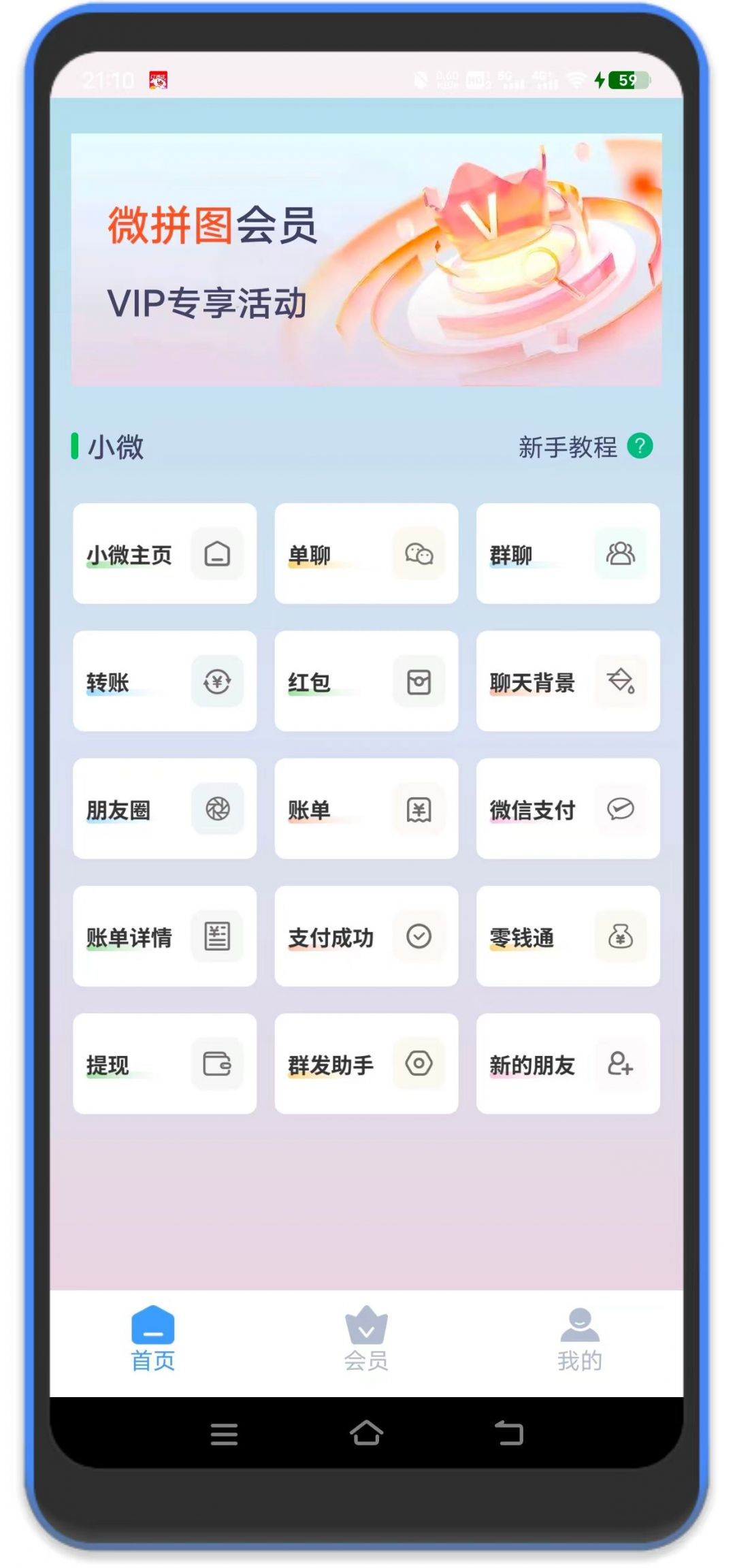Open the 新手教程 help link

click(x=585, y=447)
